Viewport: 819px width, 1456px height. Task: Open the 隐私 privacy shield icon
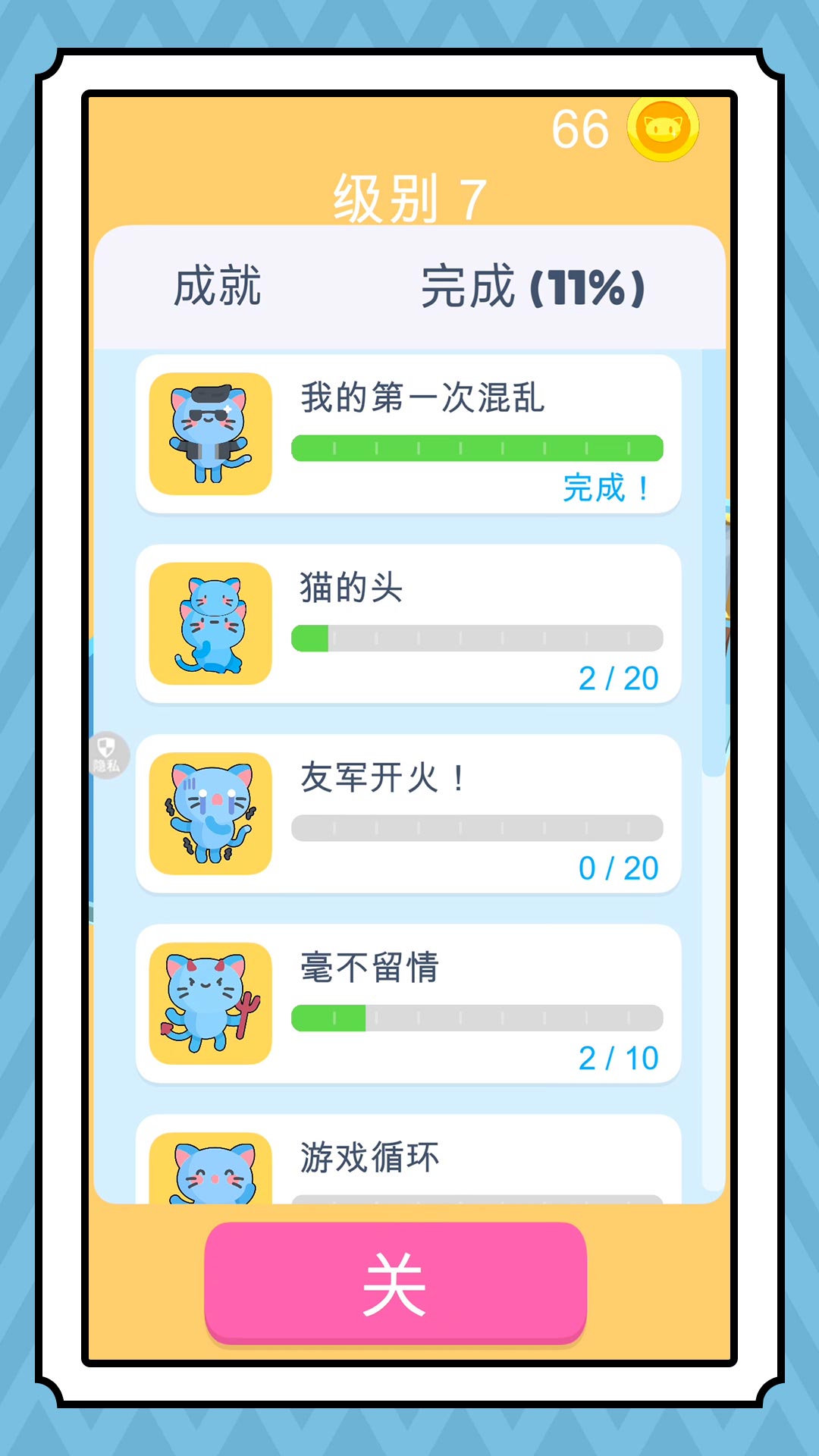[107, 755]
